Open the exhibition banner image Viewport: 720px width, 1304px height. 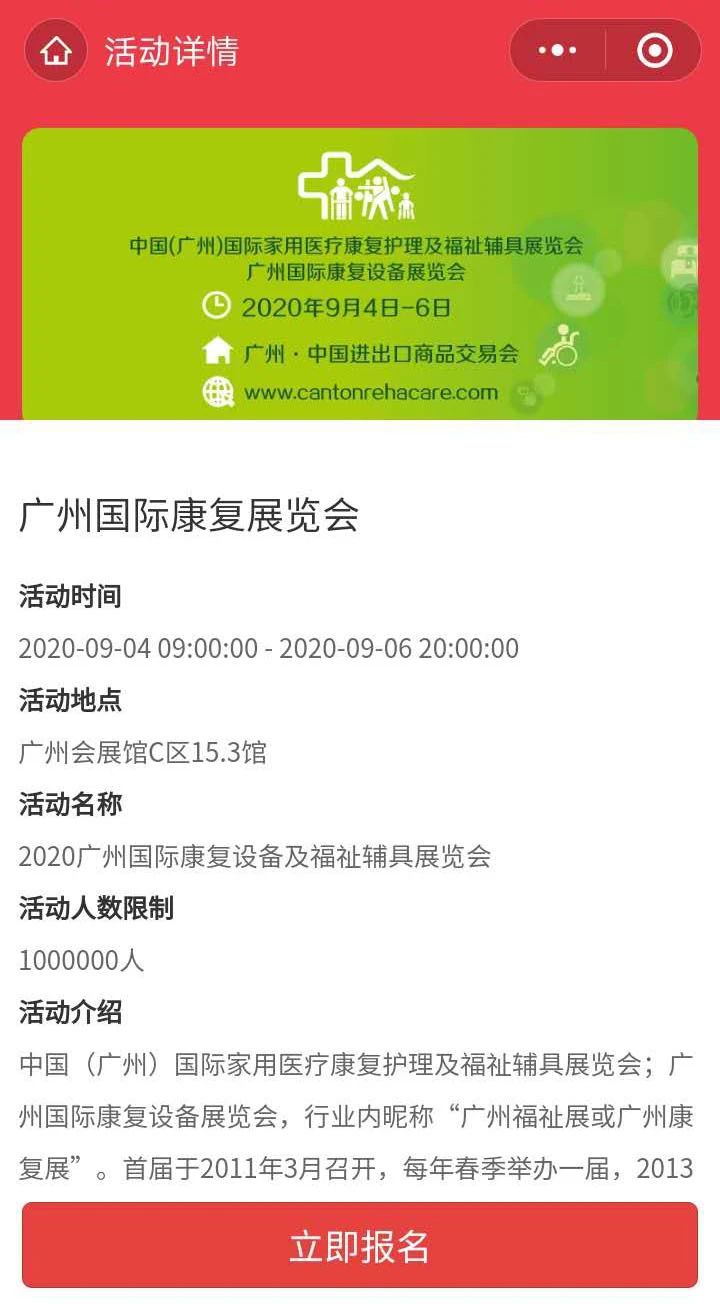[360, 274]
